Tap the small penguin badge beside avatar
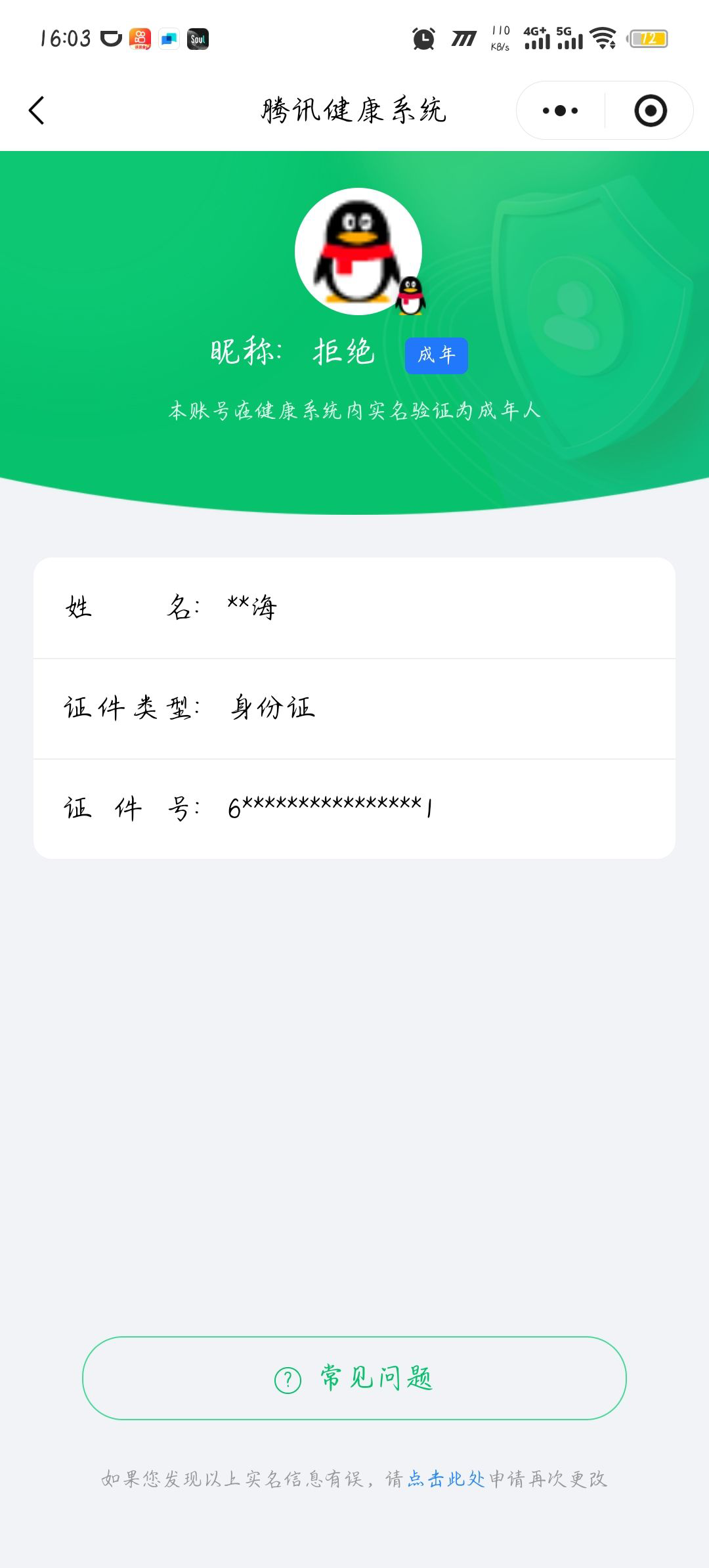The image size is (709, 1568). tap(410, 294)
